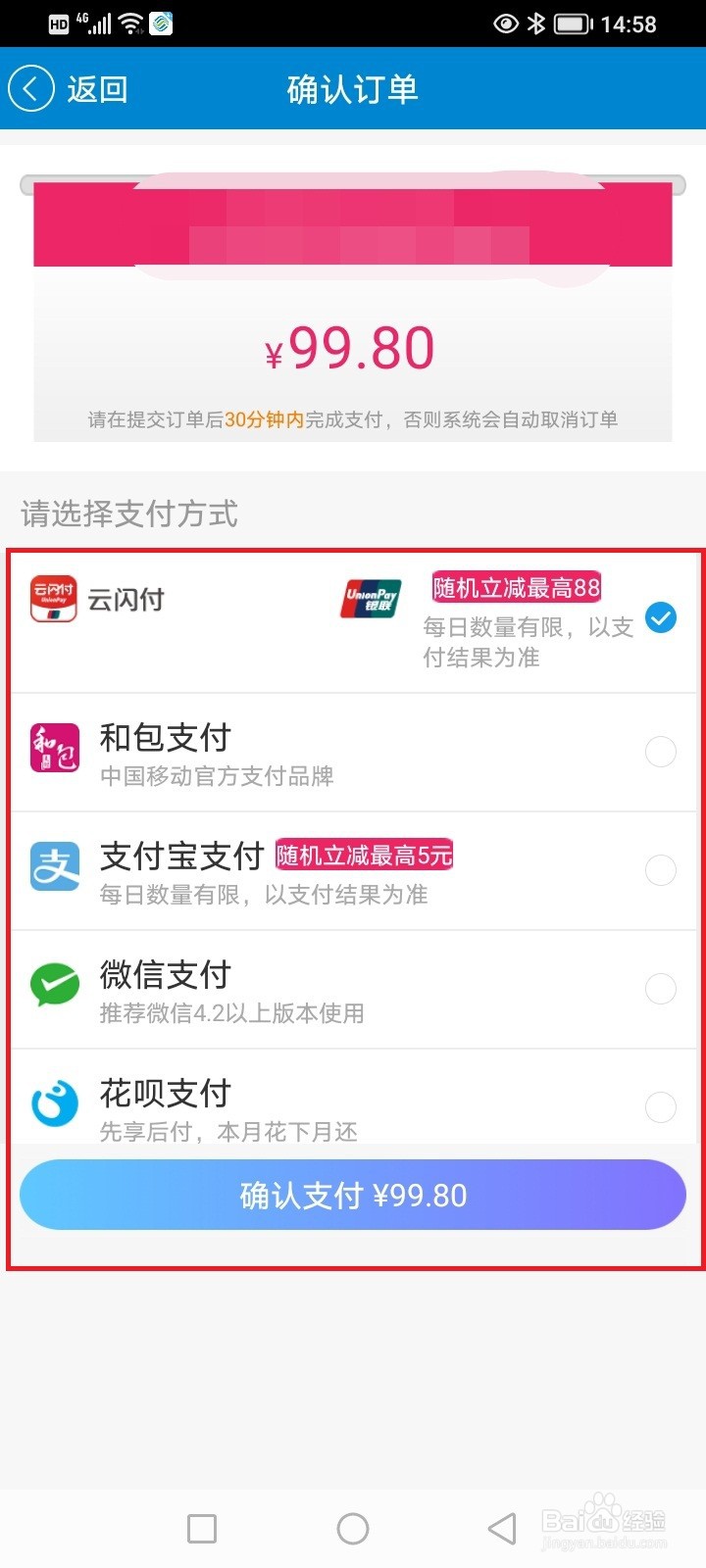Click the 返回 navigation label
706x1568 pixels.
(x=96, y=88)
